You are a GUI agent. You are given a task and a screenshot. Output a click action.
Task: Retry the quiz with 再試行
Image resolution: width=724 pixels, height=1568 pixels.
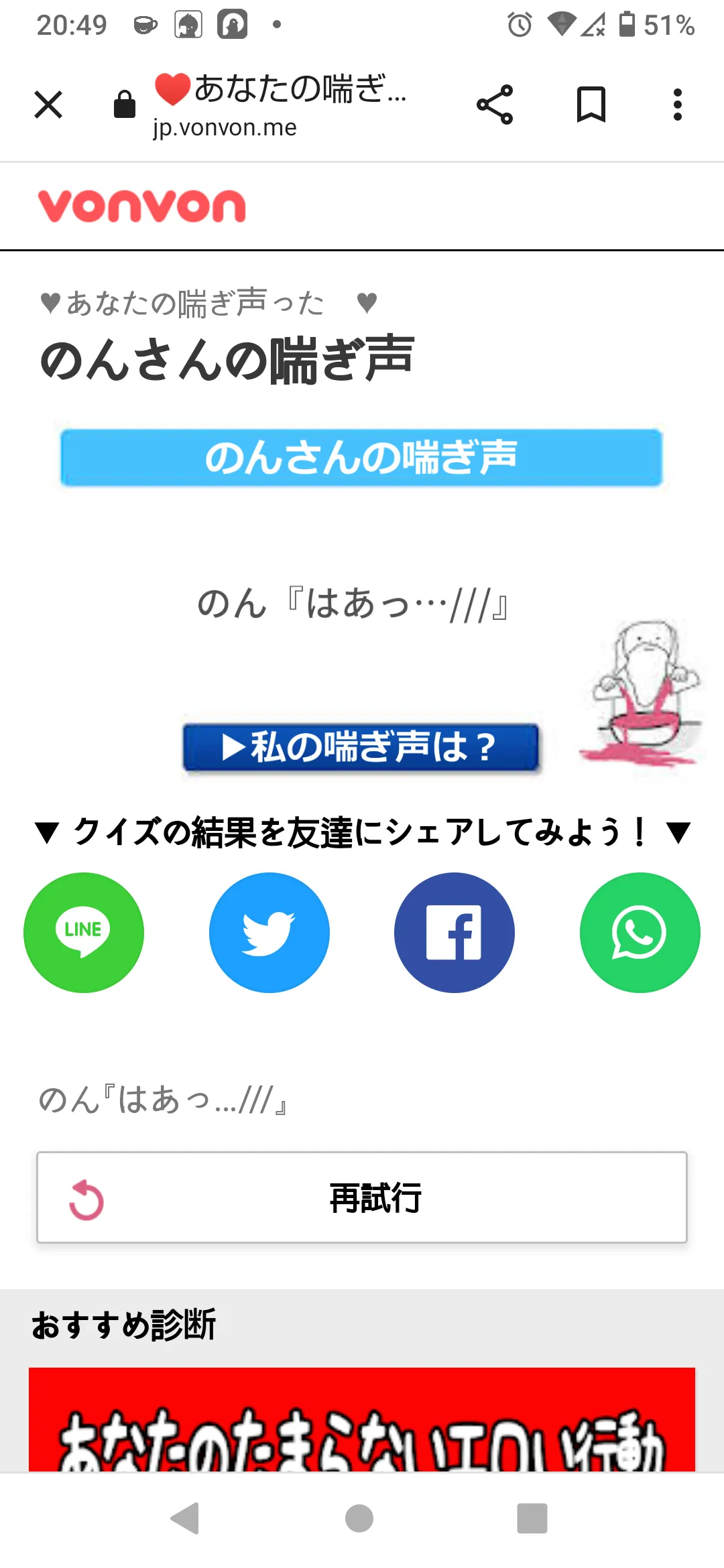362,1197
